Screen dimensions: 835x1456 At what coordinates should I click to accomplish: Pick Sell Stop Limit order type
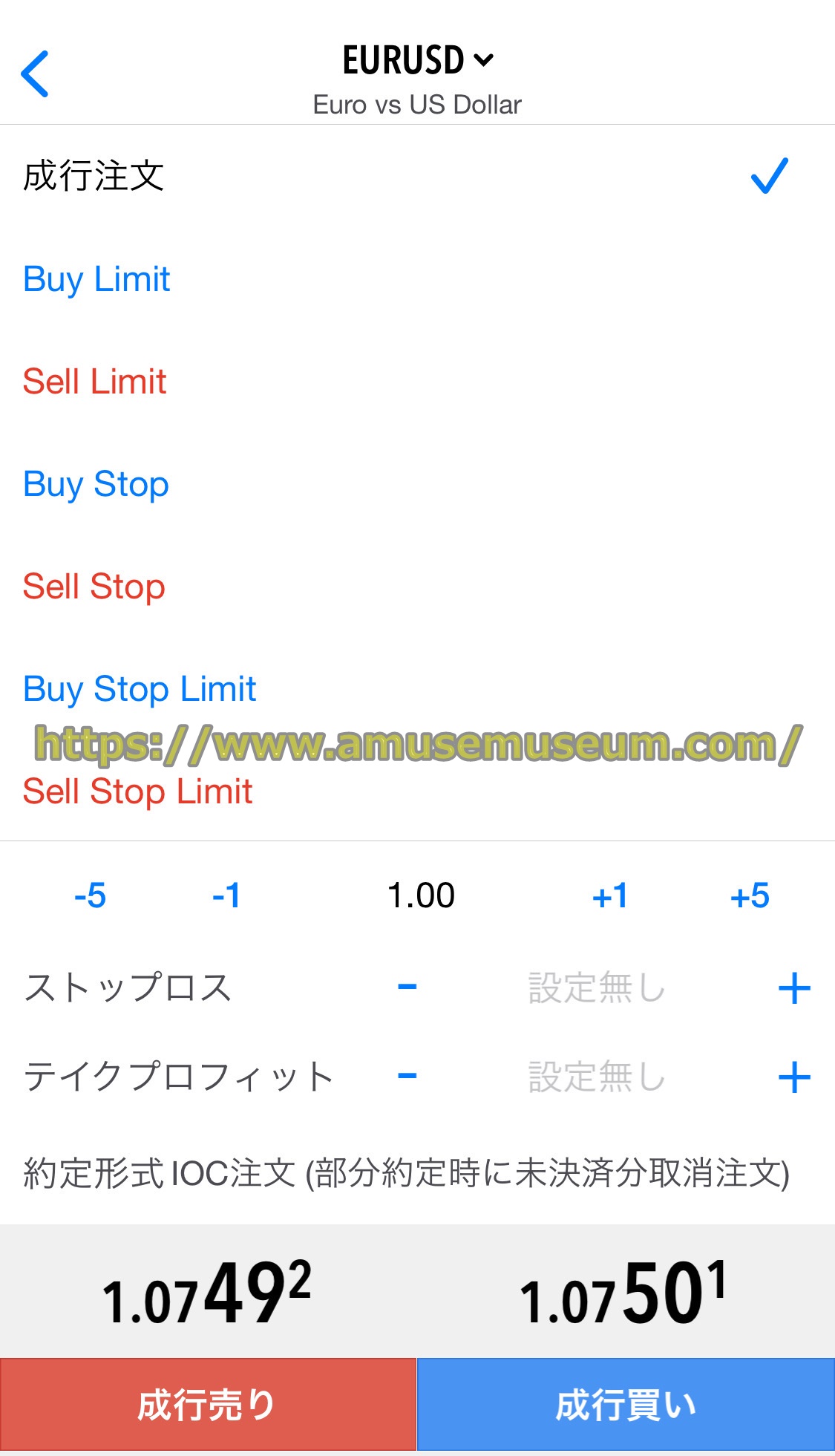point(137,791)
